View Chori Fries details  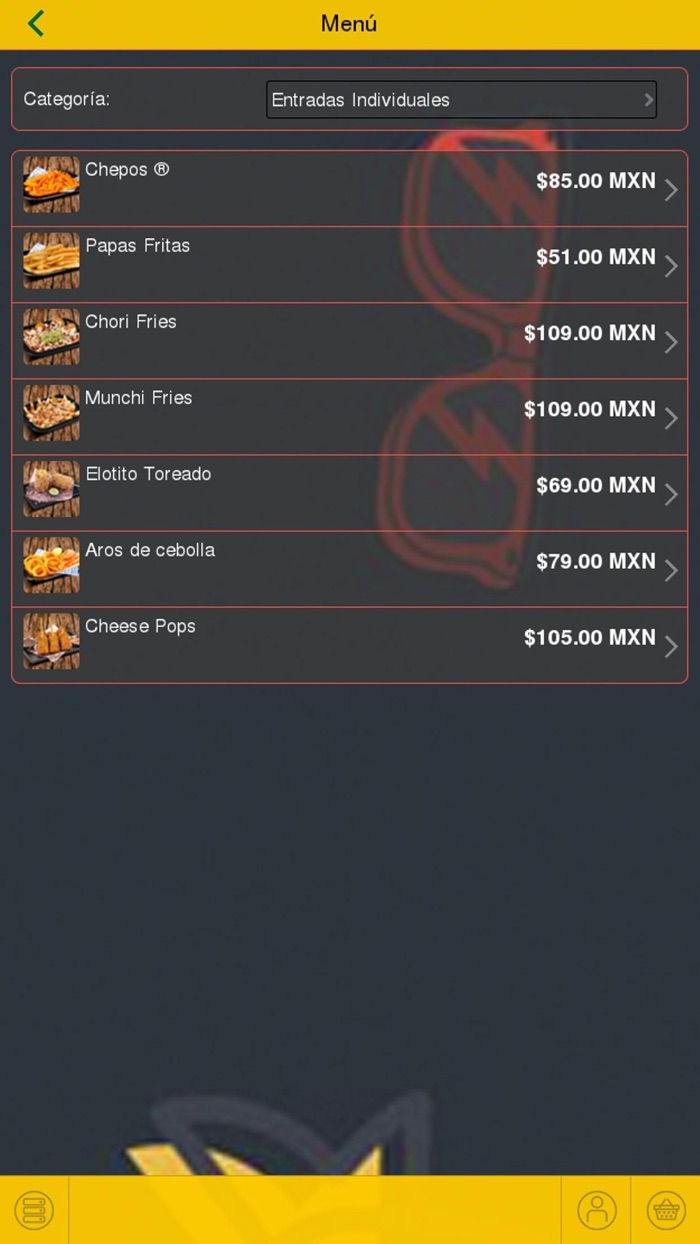(350, 341)
